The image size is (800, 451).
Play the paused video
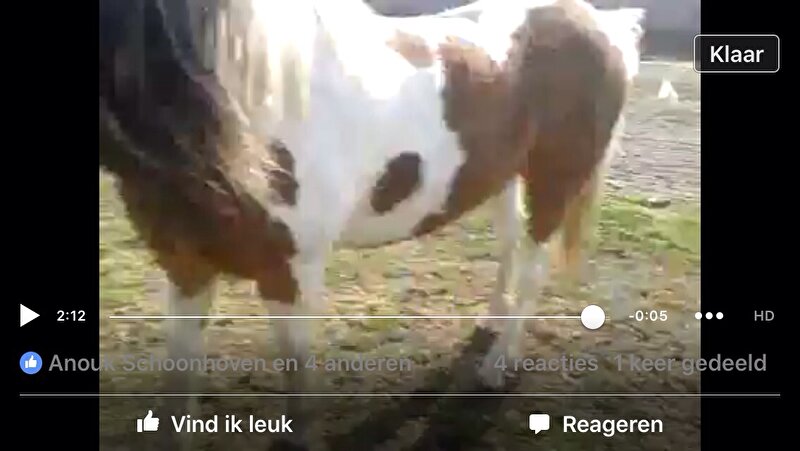click(29, 316)
